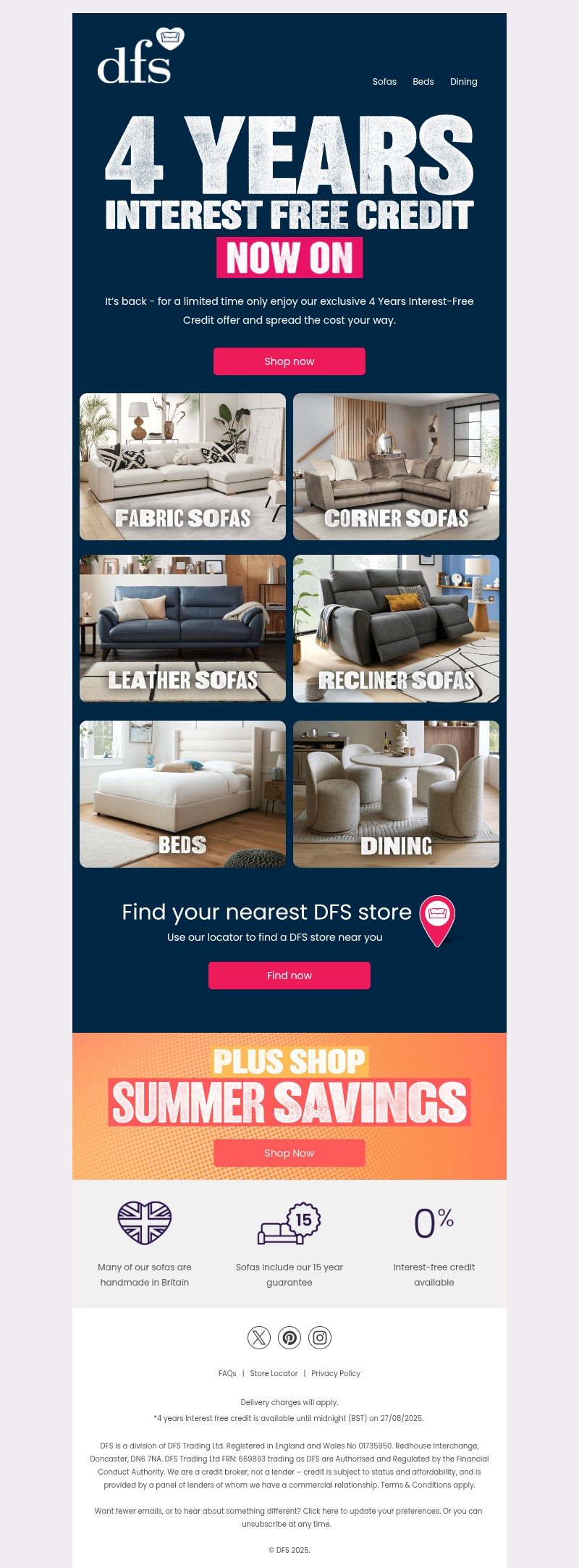View the Leather Sofas category

pos(182,628)
